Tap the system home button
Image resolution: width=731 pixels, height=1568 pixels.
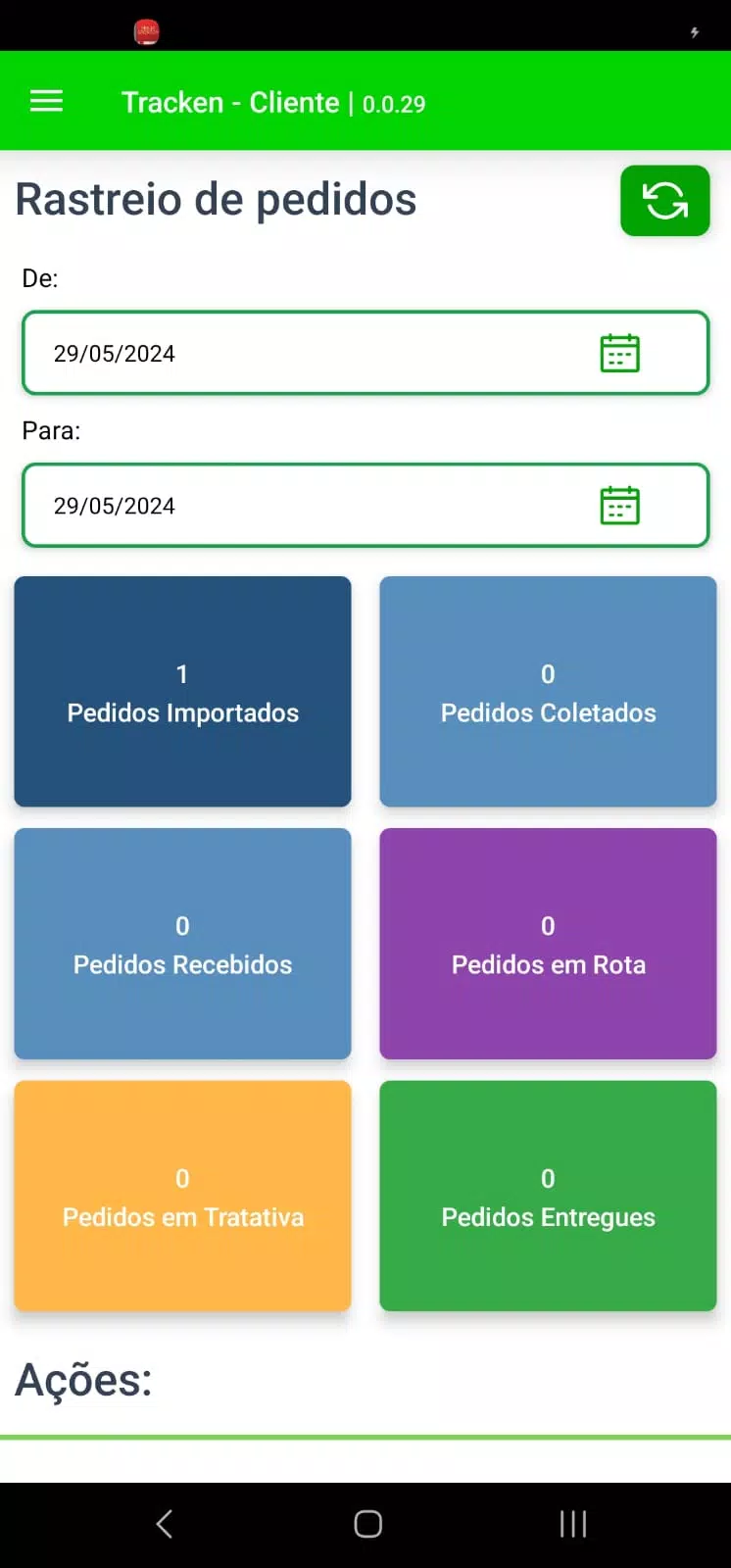[x=367, y=1524]
